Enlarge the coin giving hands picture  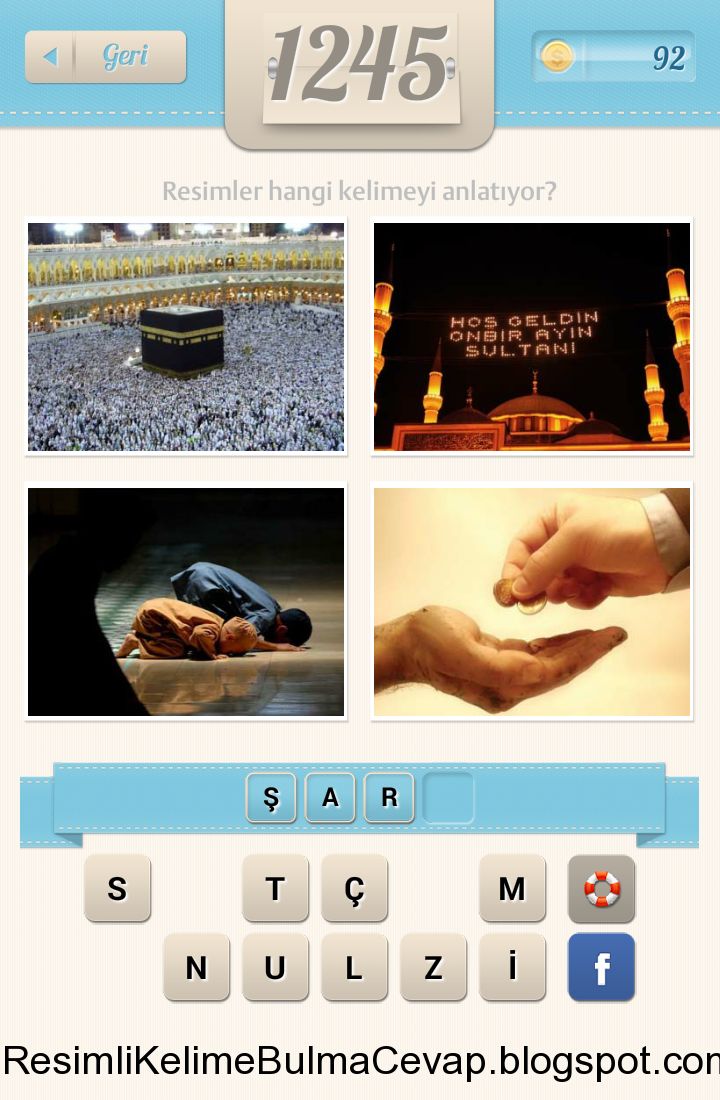532,602
